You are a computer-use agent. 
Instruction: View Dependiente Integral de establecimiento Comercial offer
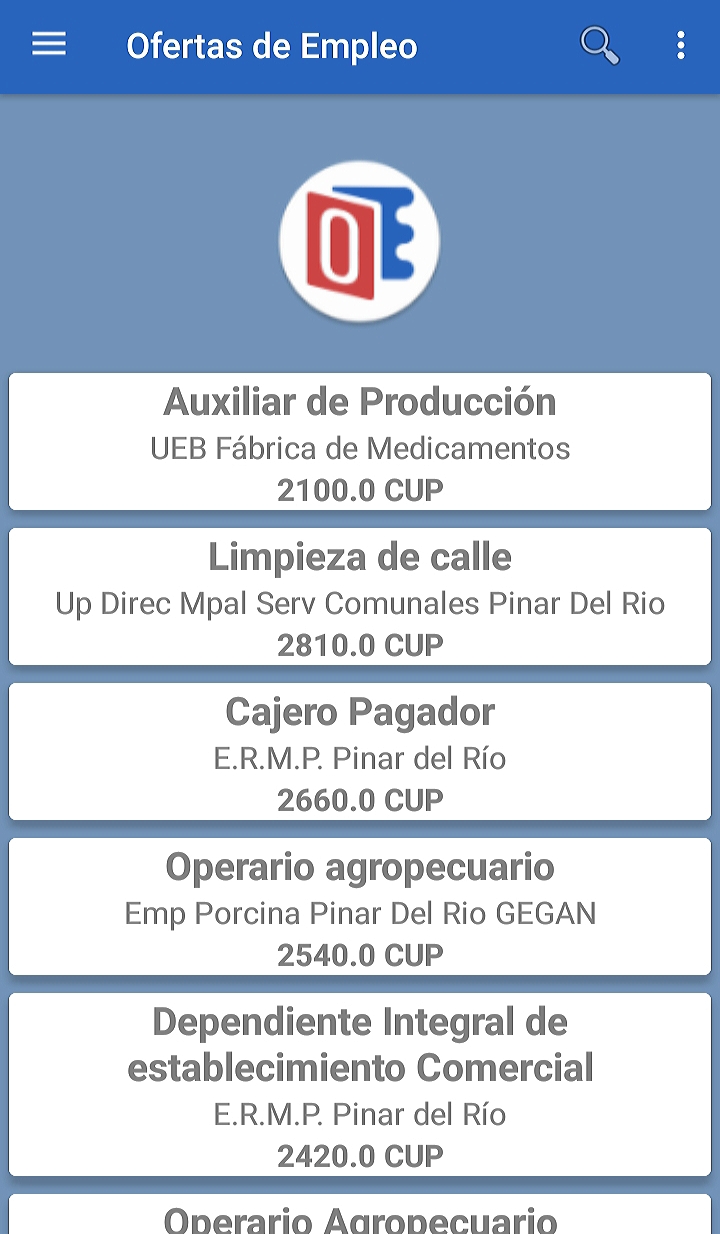360,1084
